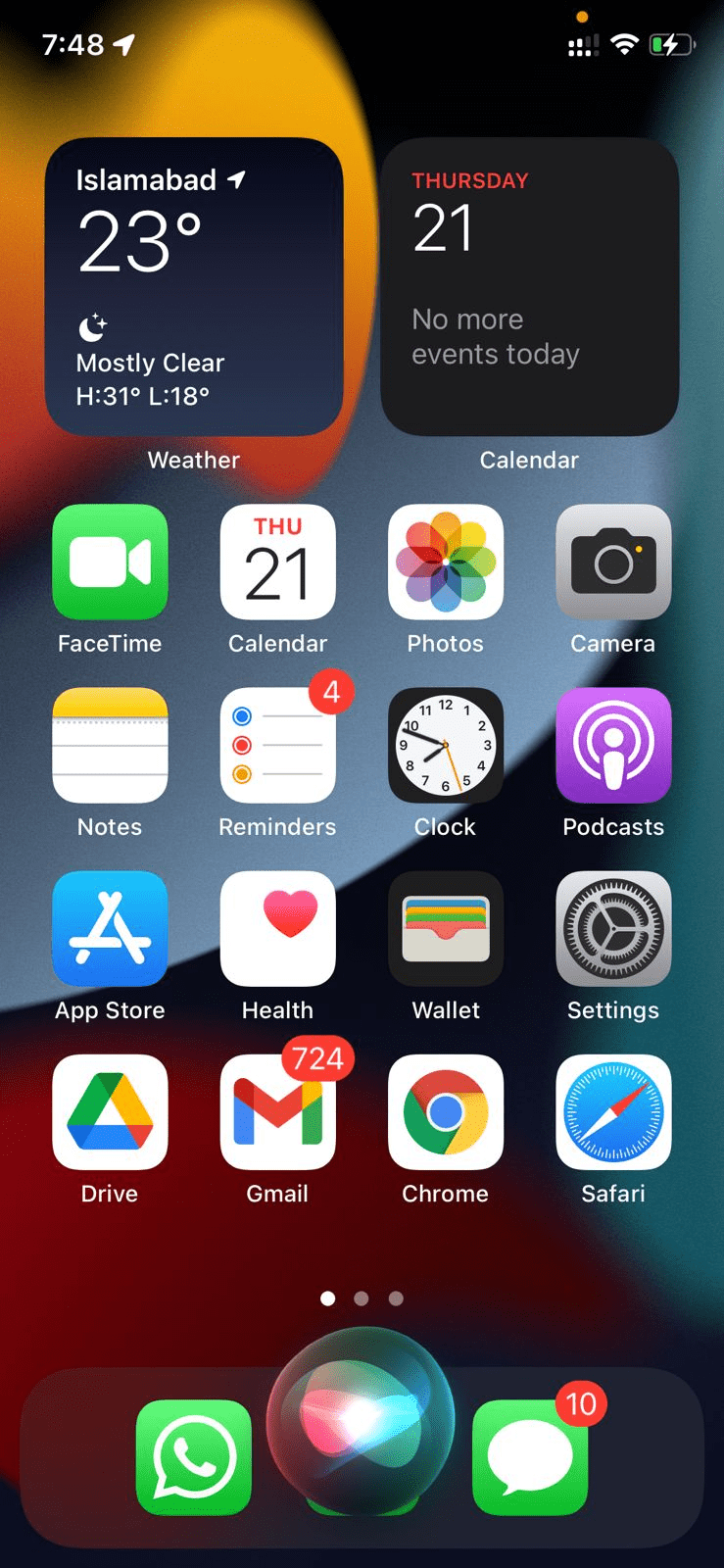
Task: Tap the Islamabad weather widget
Action: [193, 284]
